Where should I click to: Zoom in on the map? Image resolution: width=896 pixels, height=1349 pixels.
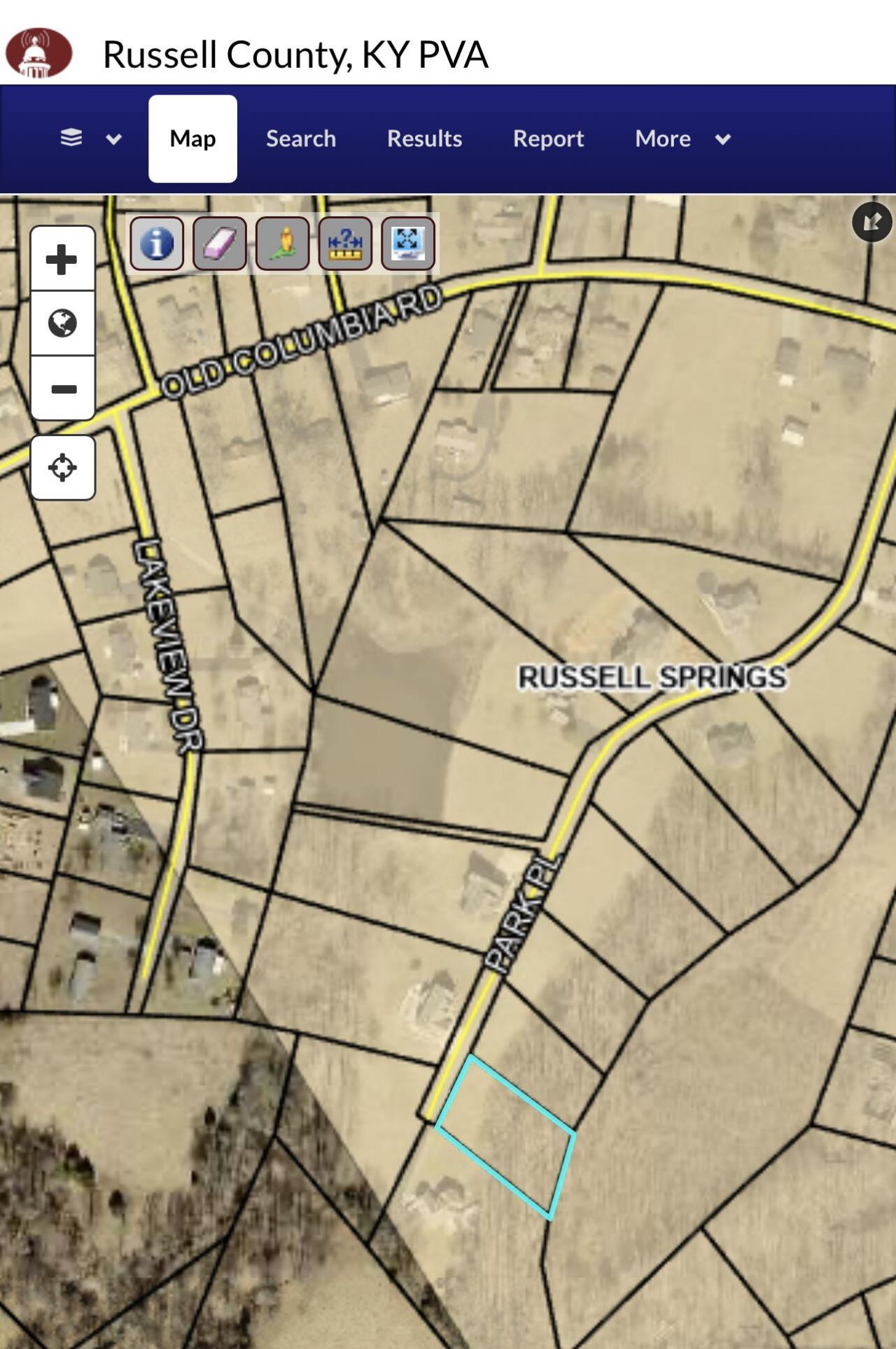click(x=62, y=260)
